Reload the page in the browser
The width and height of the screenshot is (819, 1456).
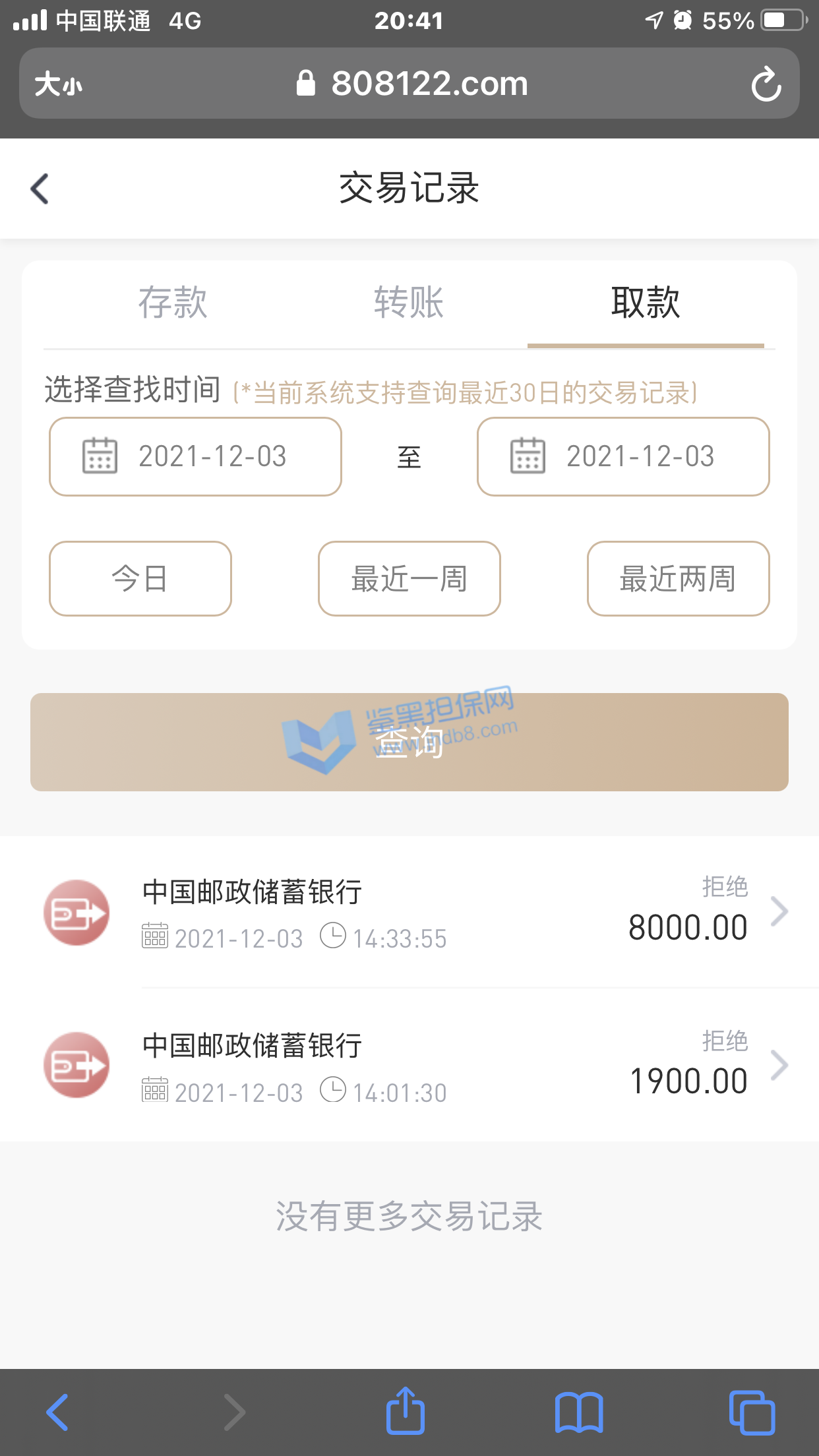coord(766,84)
